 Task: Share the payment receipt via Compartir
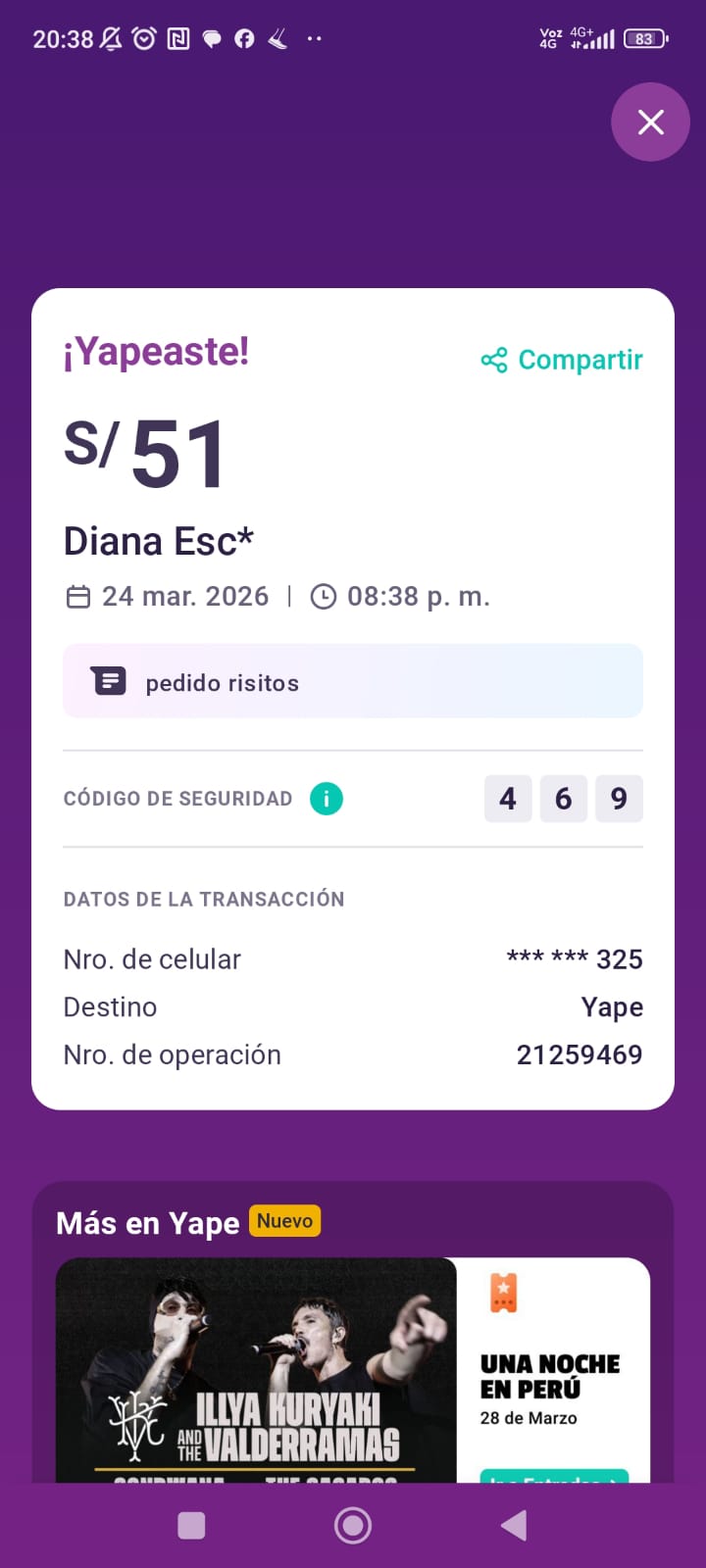coord(563,360)
